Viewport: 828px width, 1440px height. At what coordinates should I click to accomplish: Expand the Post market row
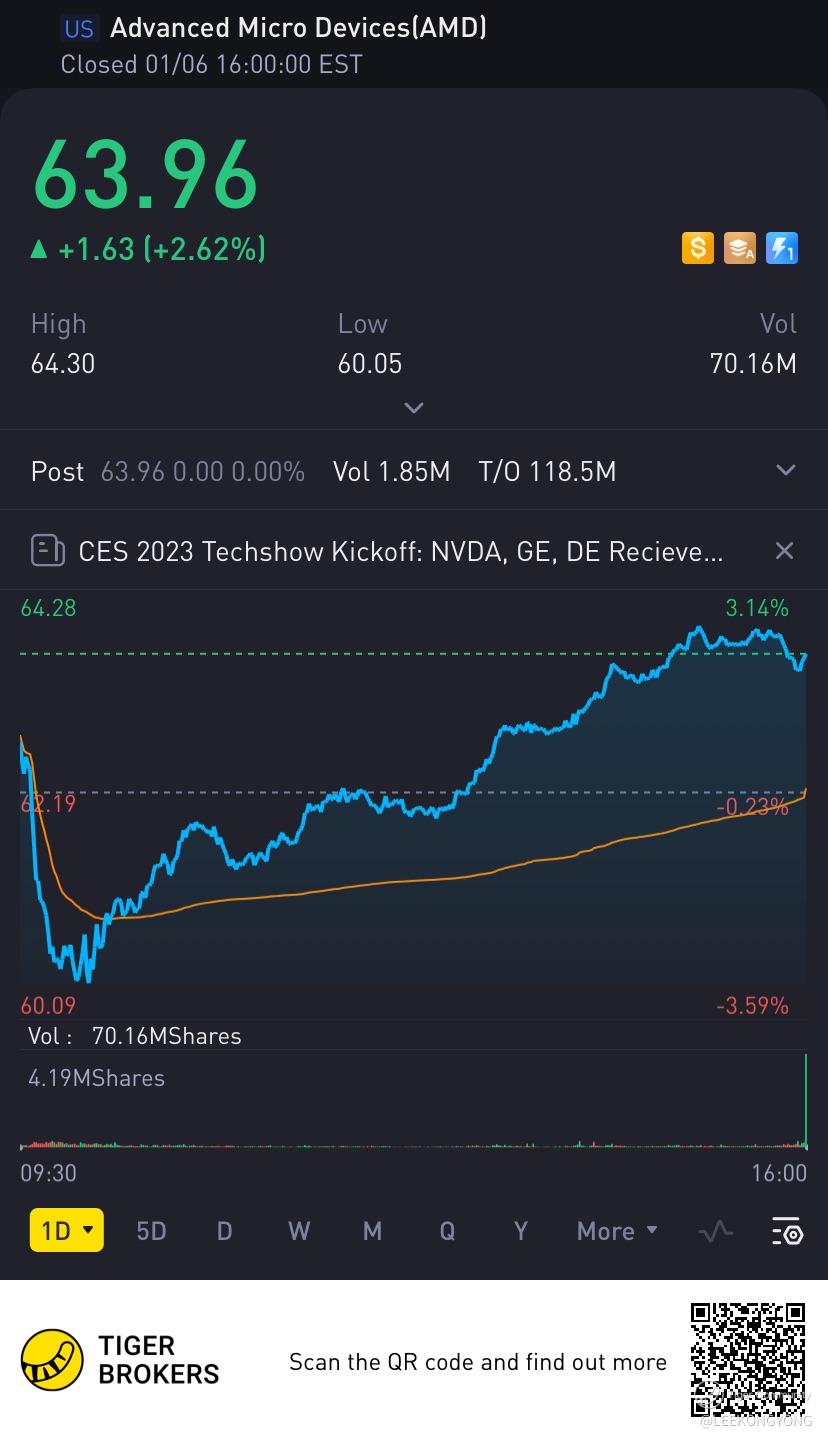[786, 471]
